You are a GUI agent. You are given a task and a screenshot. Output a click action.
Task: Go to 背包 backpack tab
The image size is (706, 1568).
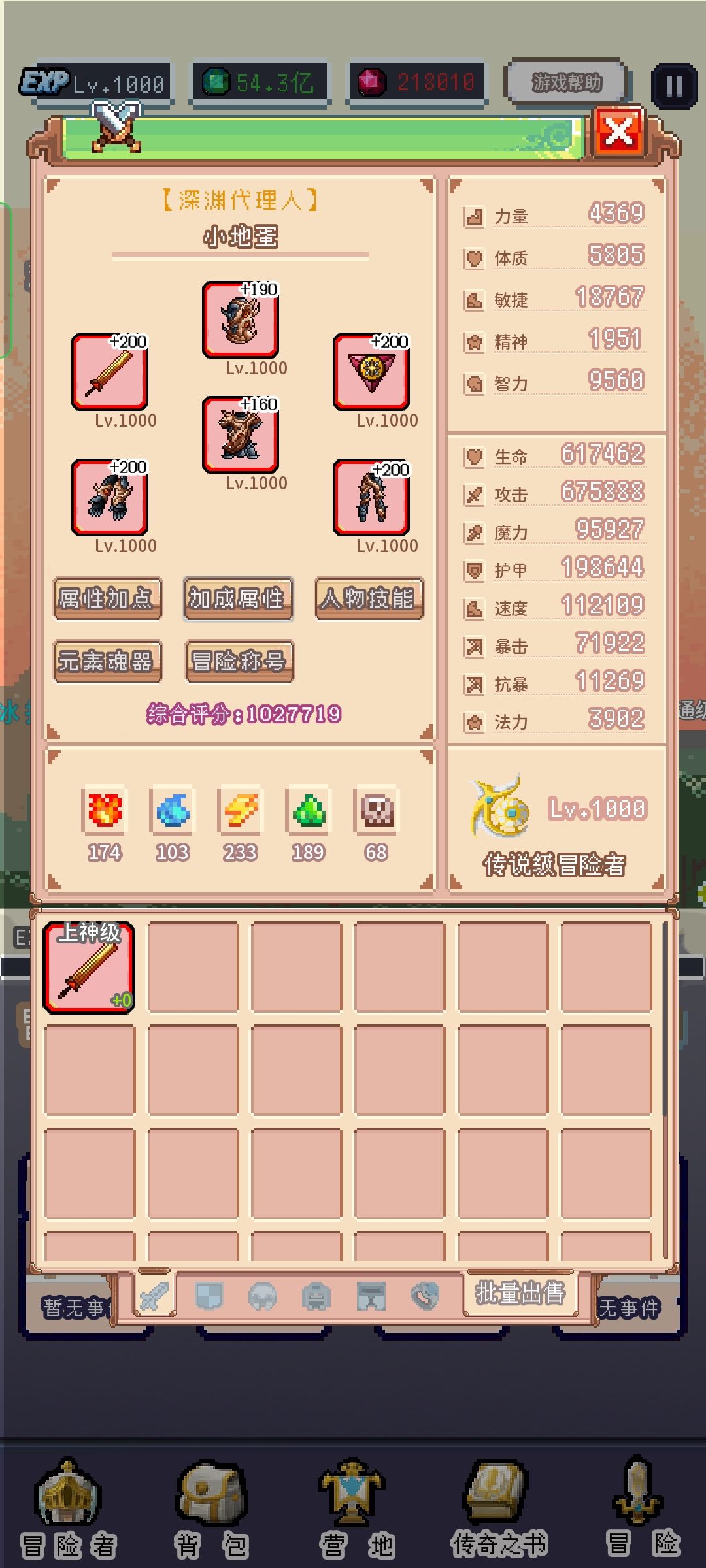(212, 1509)
